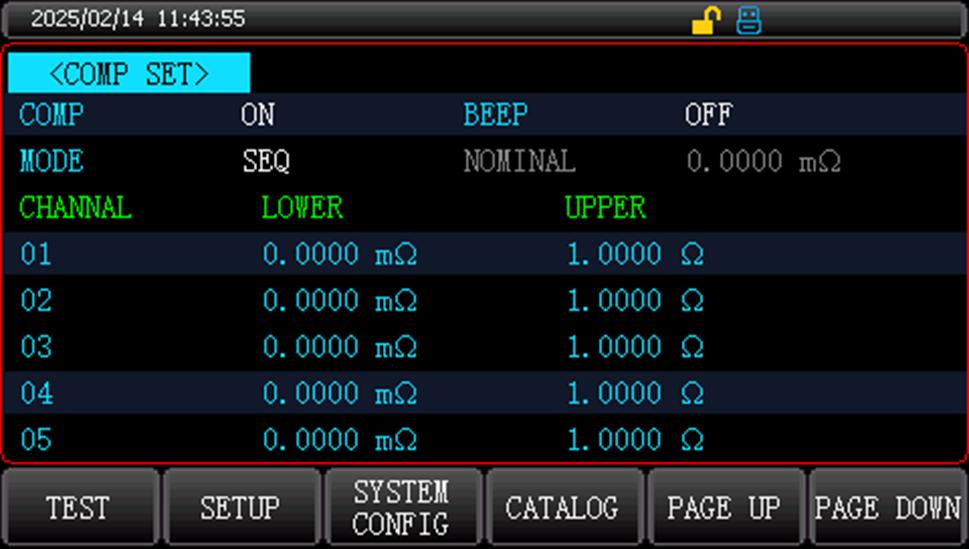Edit channel 05 upper limit
Screen dimensions: 969x549
(635, 440)
